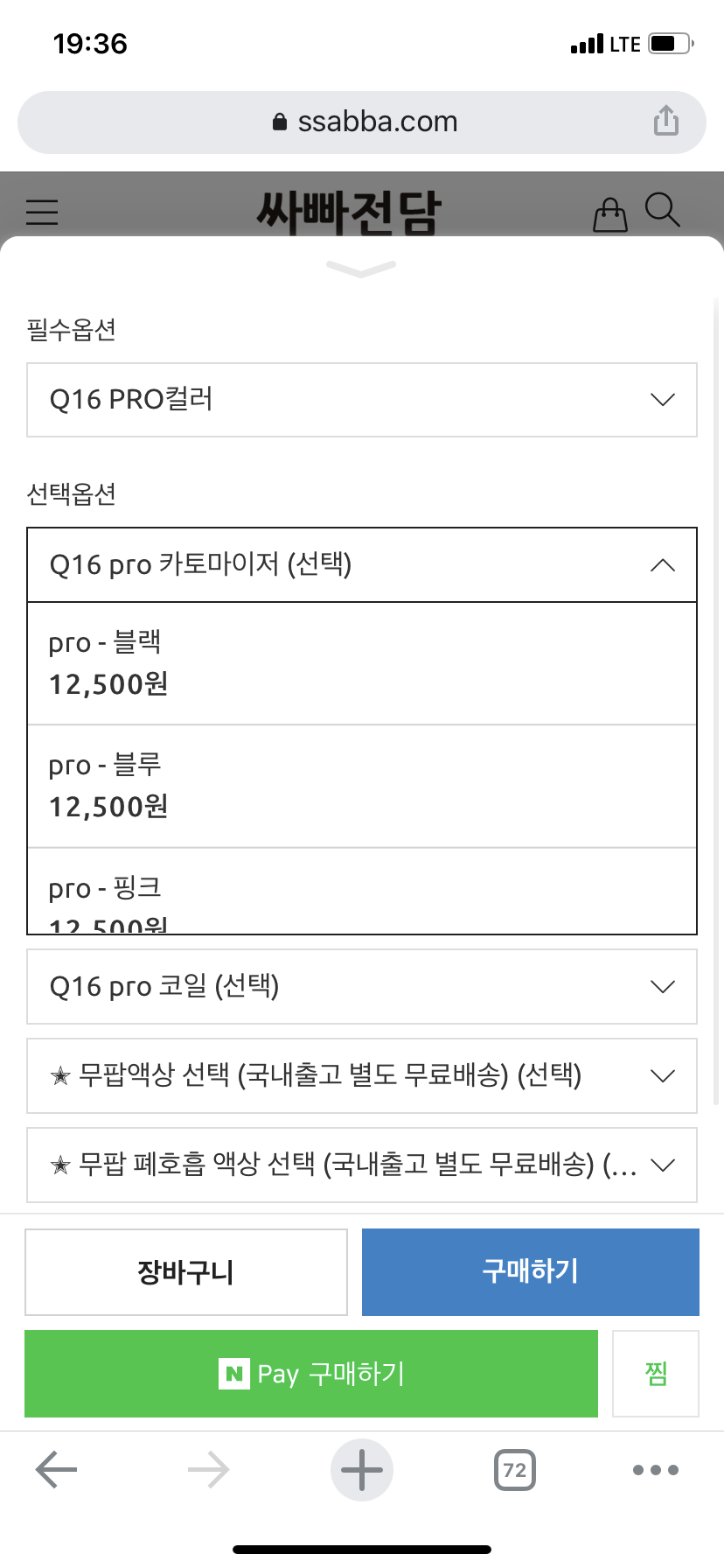The image size is (724, 1568).
Task: Tap the blue 구매하기 button
Action: click(x=531, y=1272)
